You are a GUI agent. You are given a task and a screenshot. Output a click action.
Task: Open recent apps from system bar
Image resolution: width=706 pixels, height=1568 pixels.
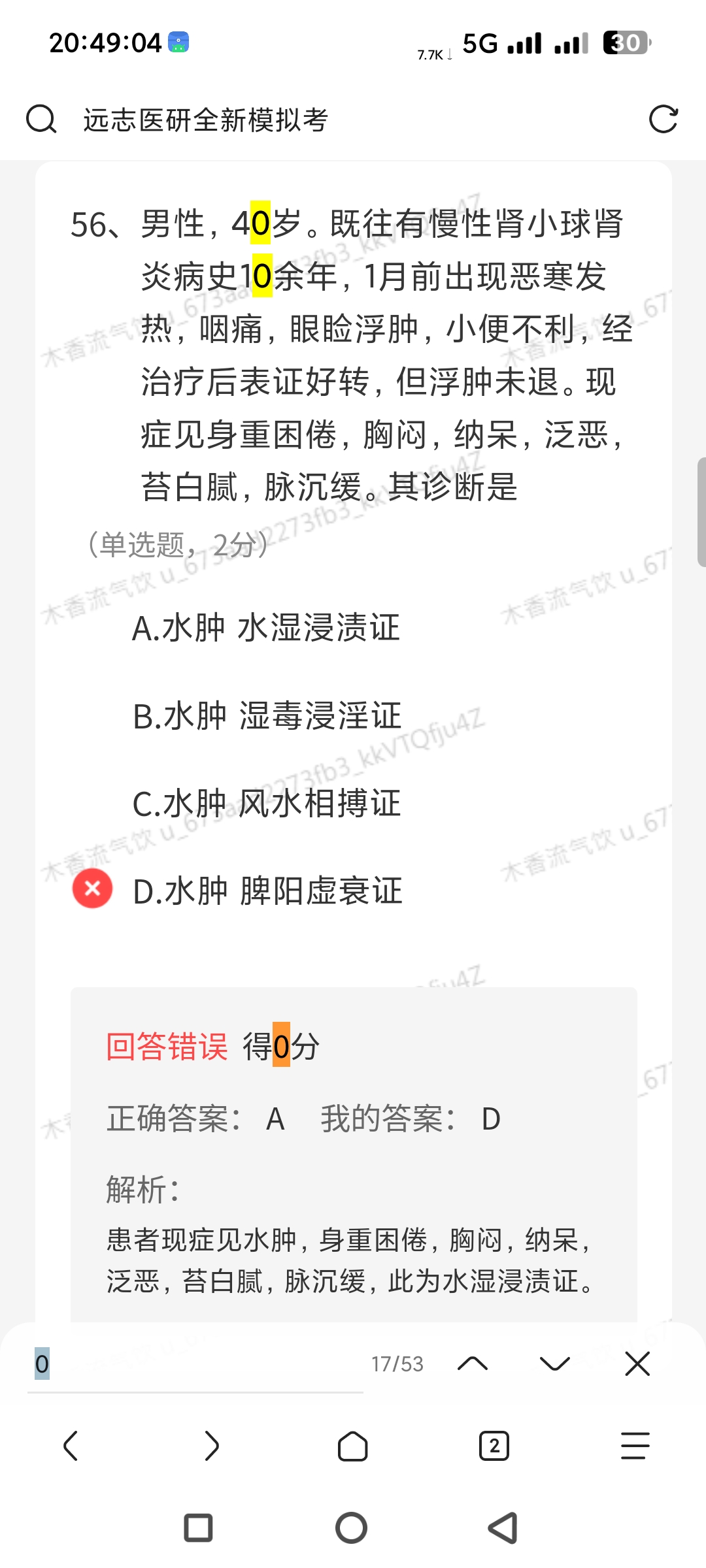point(199,1528)
